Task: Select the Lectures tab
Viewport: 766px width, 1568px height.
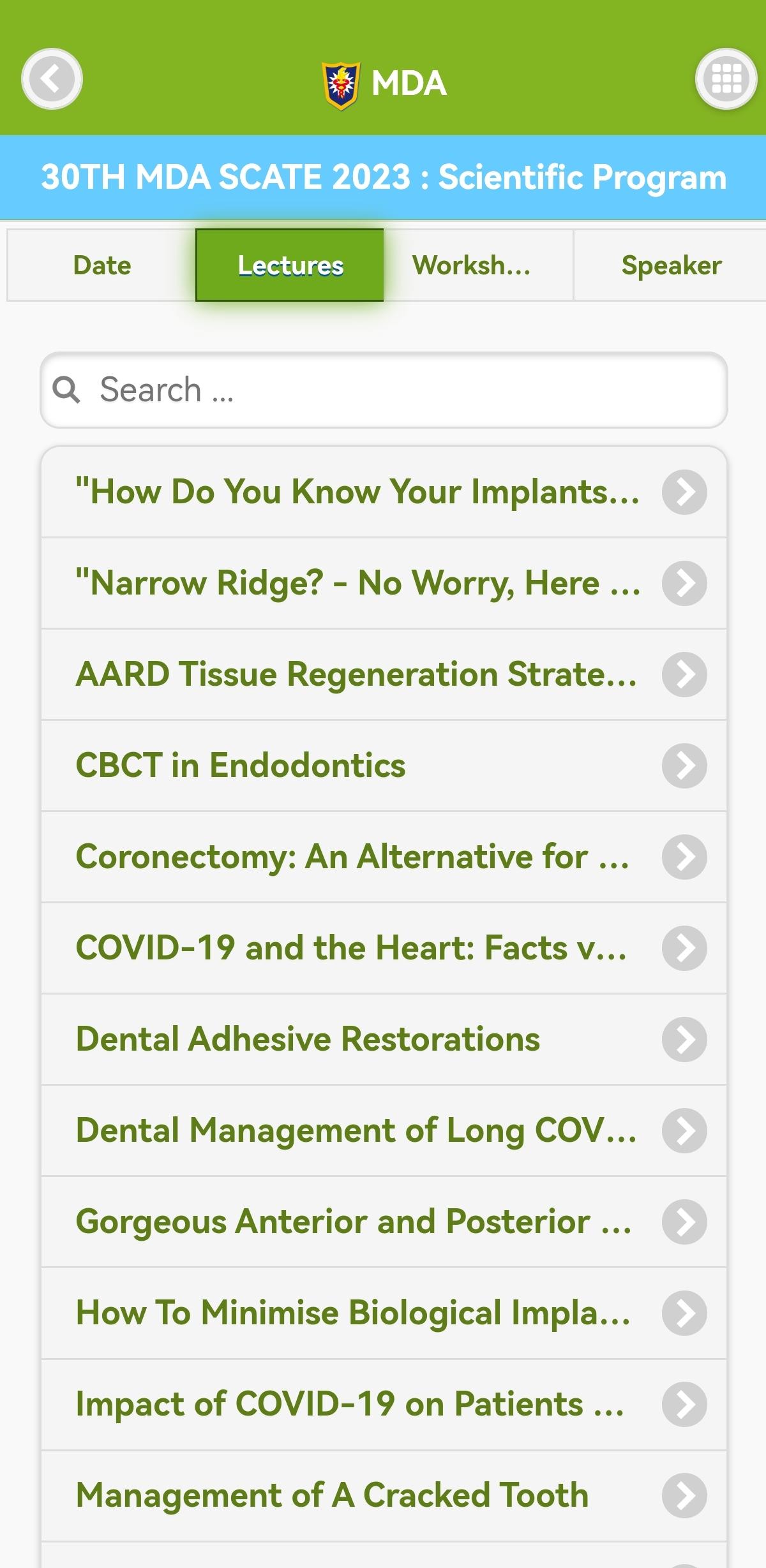Action: [x=290, y=265]
